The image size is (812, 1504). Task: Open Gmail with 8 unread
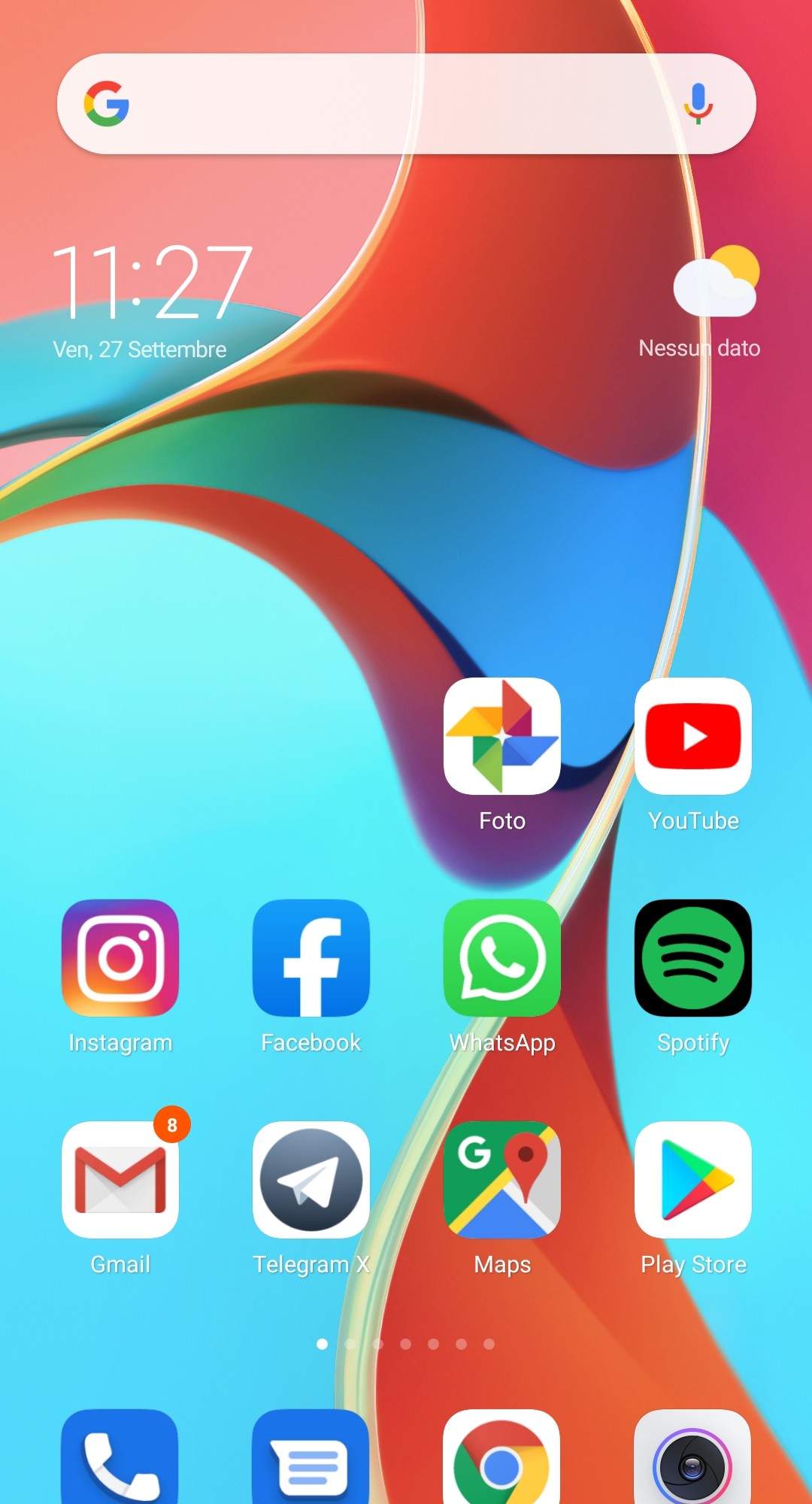click(x=120, y=1179)
